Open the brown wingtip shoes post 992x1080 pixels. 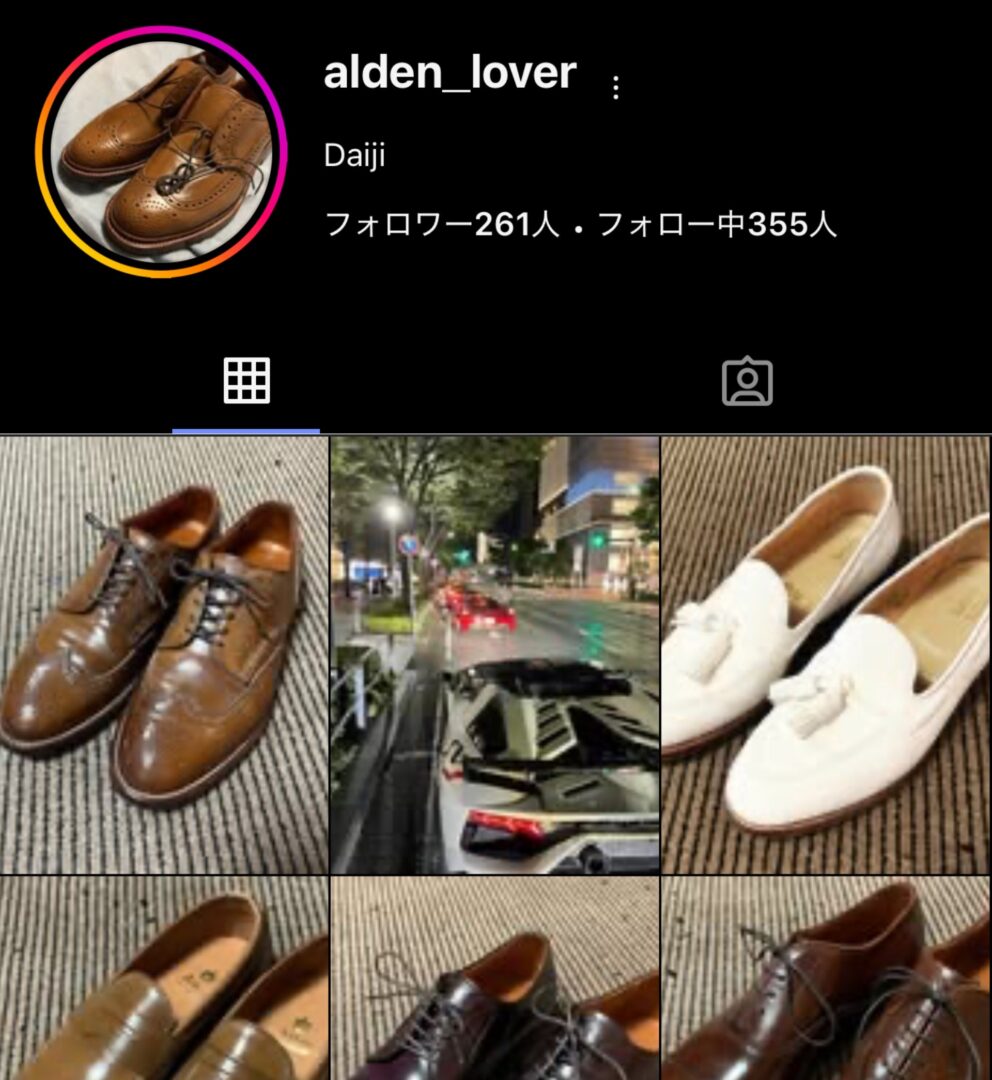(x=164, y=655)
